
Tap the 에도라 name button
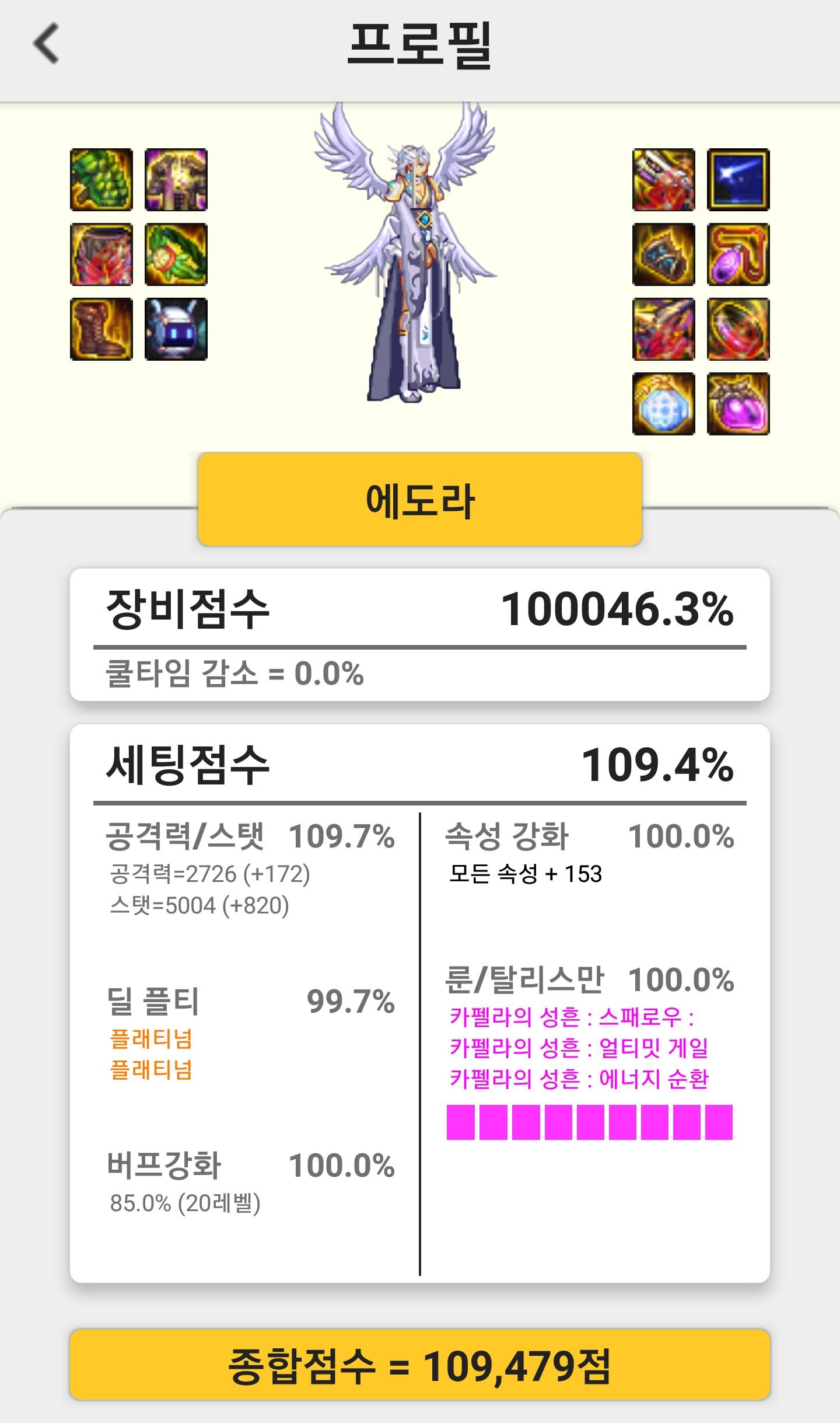pyautogui.click(x=419, y=500)
